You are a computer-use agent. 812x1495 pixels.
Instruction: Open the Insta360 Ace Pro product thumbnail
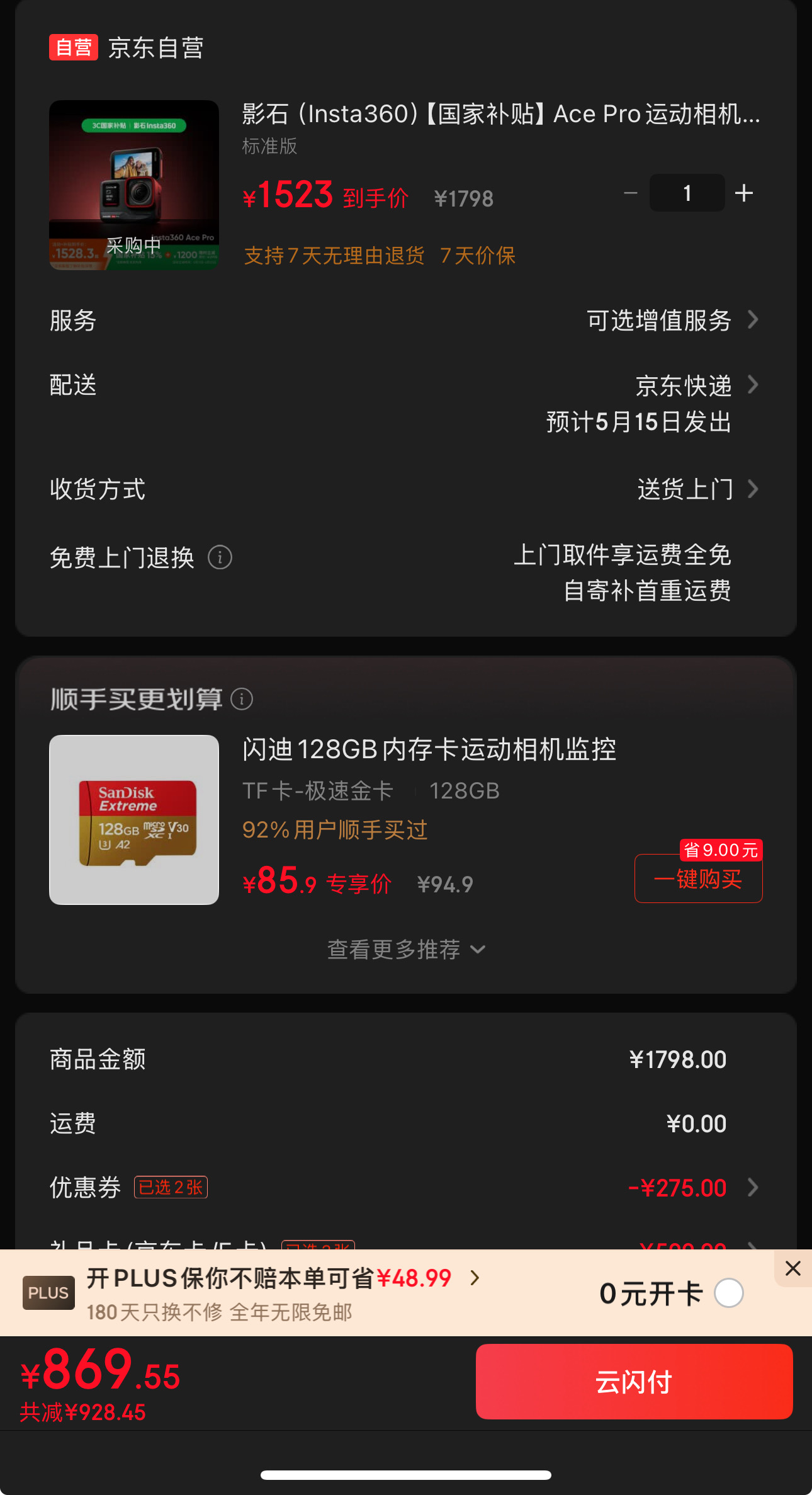tap(134, 185)
